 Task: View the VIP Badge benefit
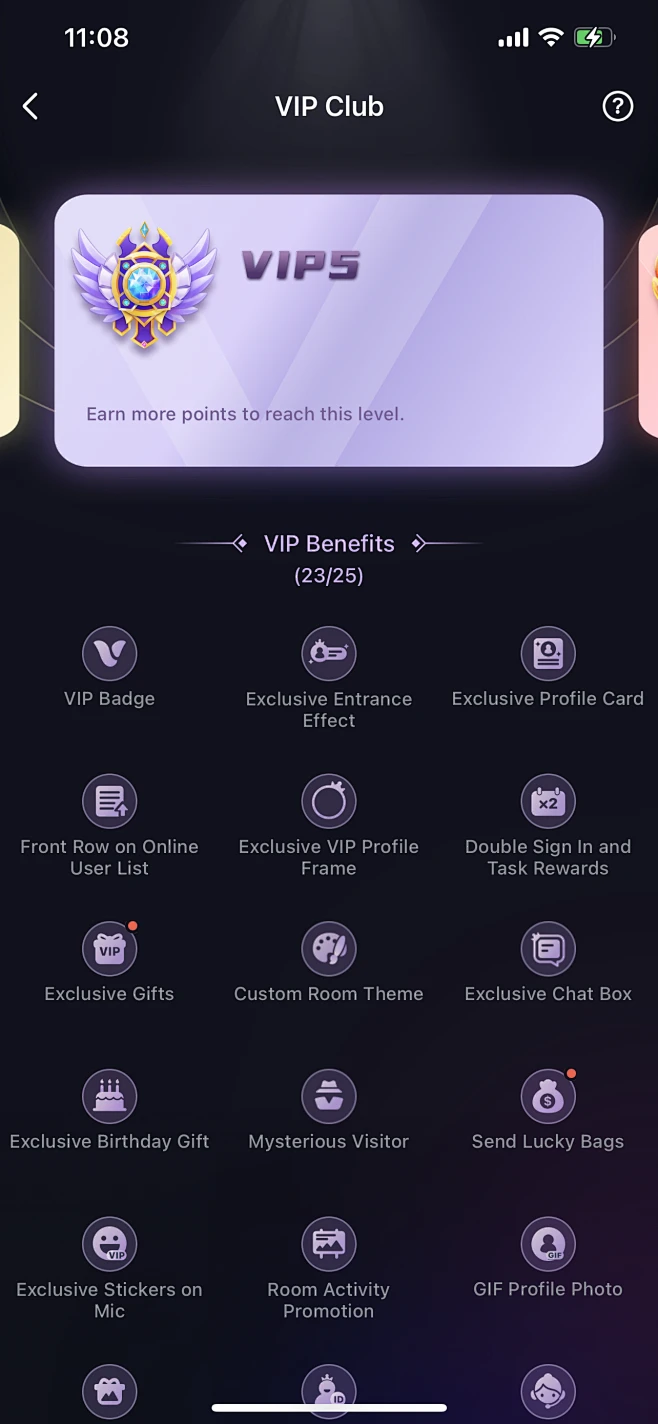109,653
